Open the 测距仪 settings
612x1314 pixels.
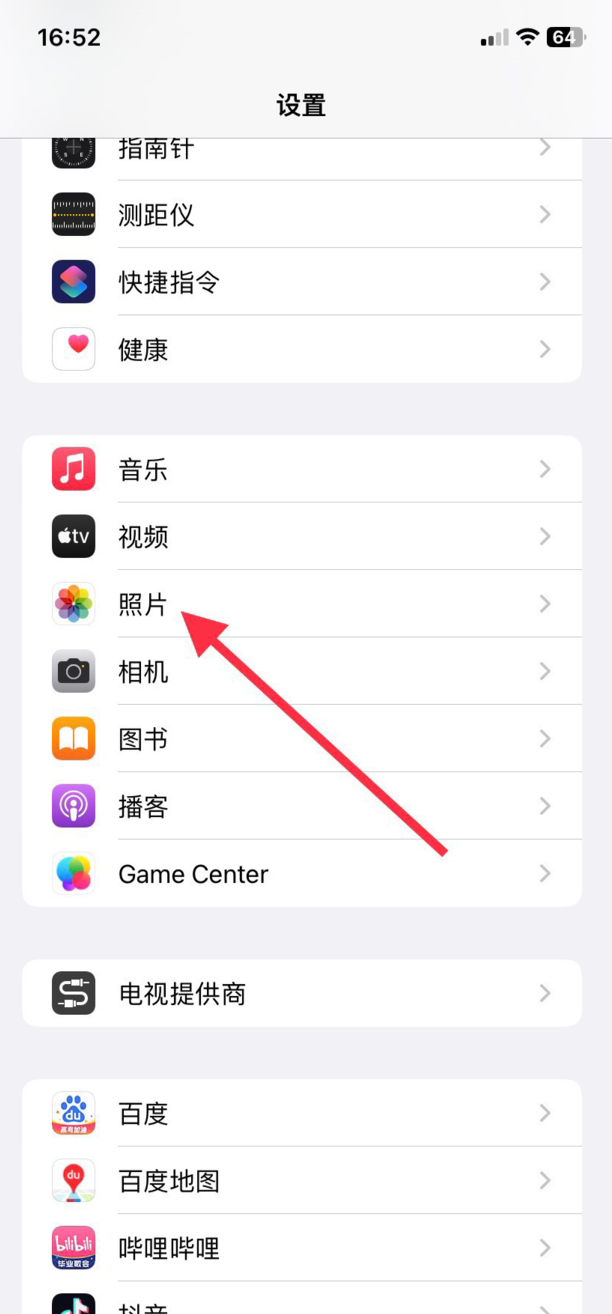(x=300, y=215)
